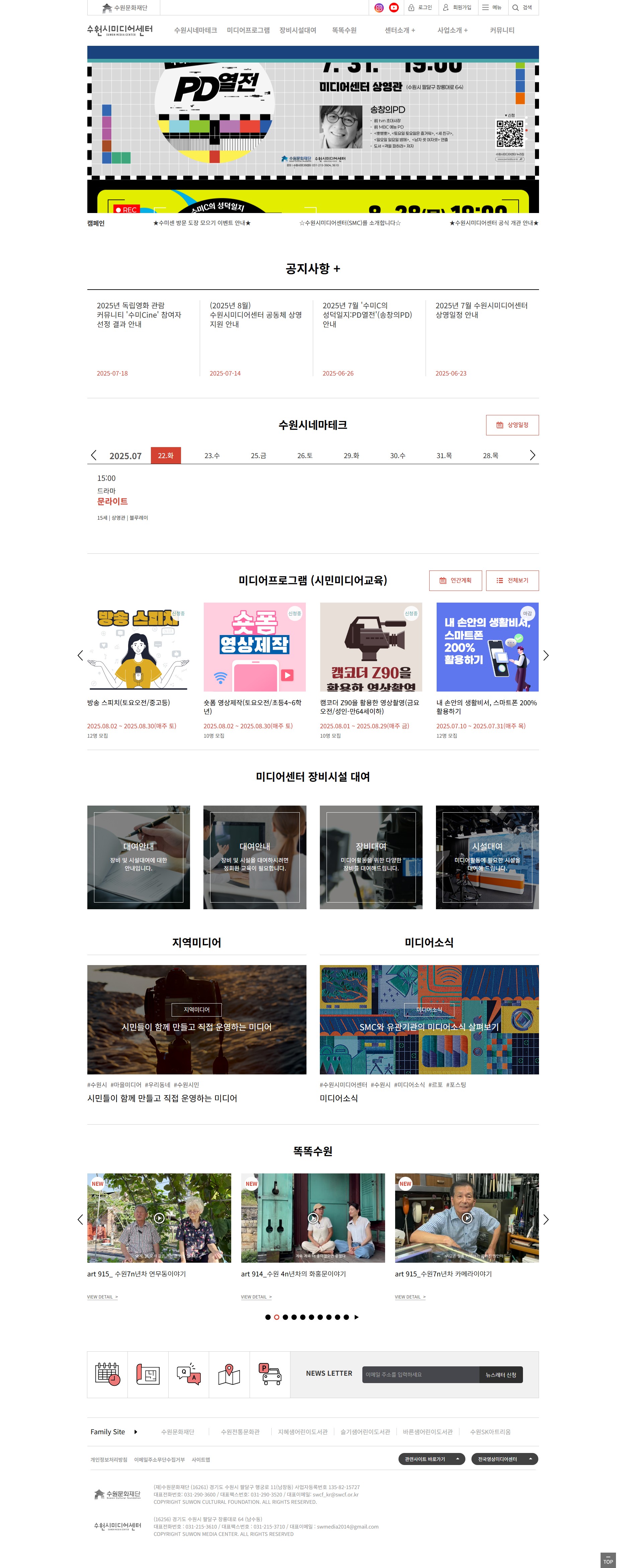The width and height of the screenshot is (626, 1568).
Task: Open notice 2025년 7월 수원시미디어센터 상영일정 안내
Action: coord(481,310)
